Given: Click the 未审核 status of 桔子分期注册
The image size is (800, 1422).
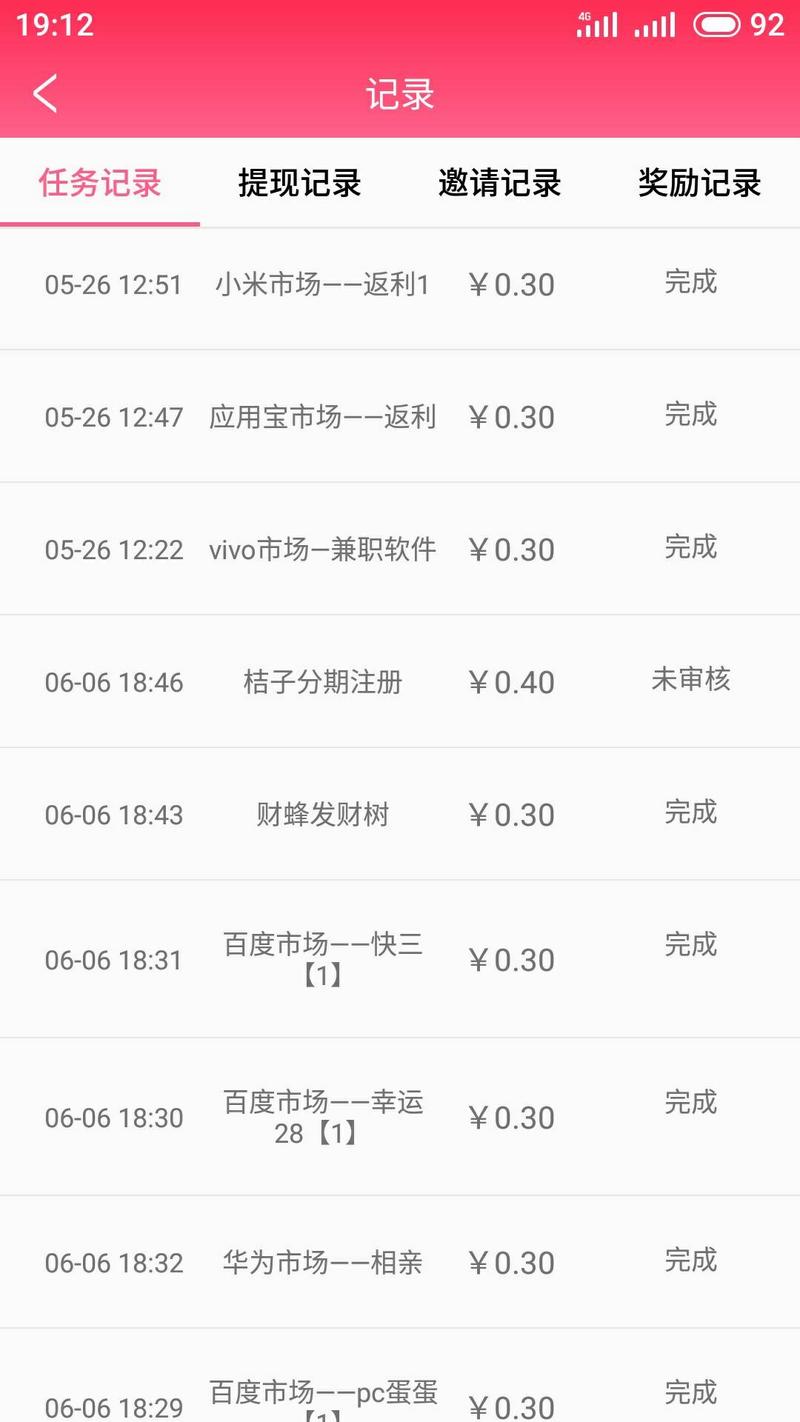Looking at the screenshot, I should click(691, 681).
